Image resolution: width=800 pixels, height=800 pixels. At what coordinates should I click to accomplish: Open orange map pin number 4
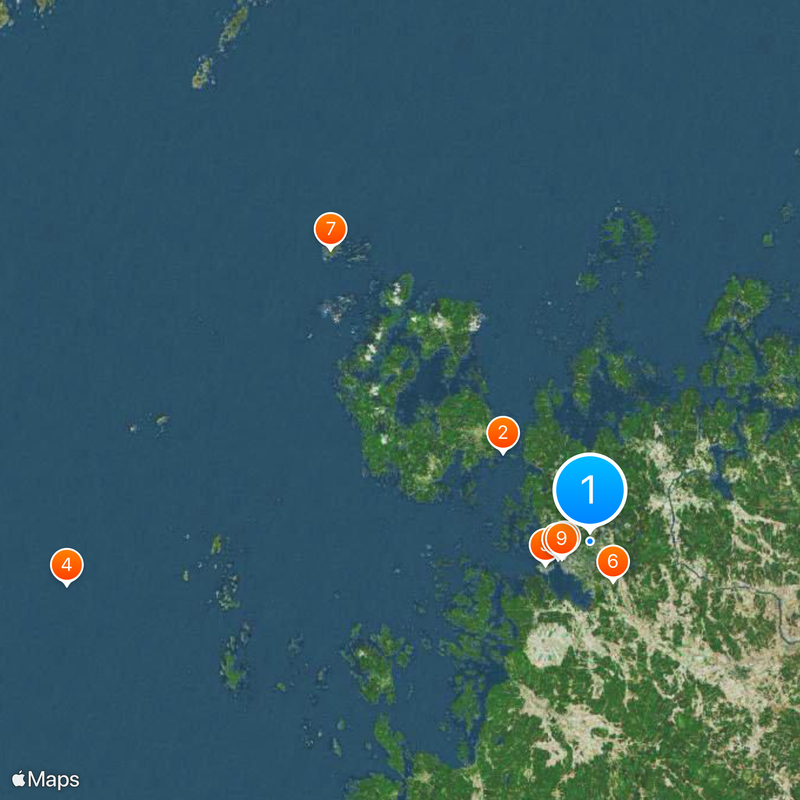(x=66, y=565)
